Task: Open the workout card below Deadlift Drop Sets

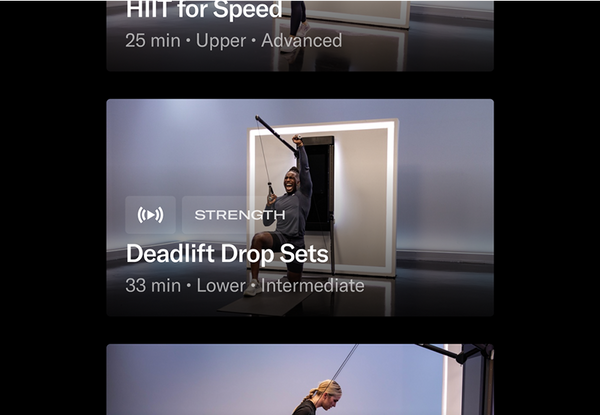Action: (x=300, y=382)
